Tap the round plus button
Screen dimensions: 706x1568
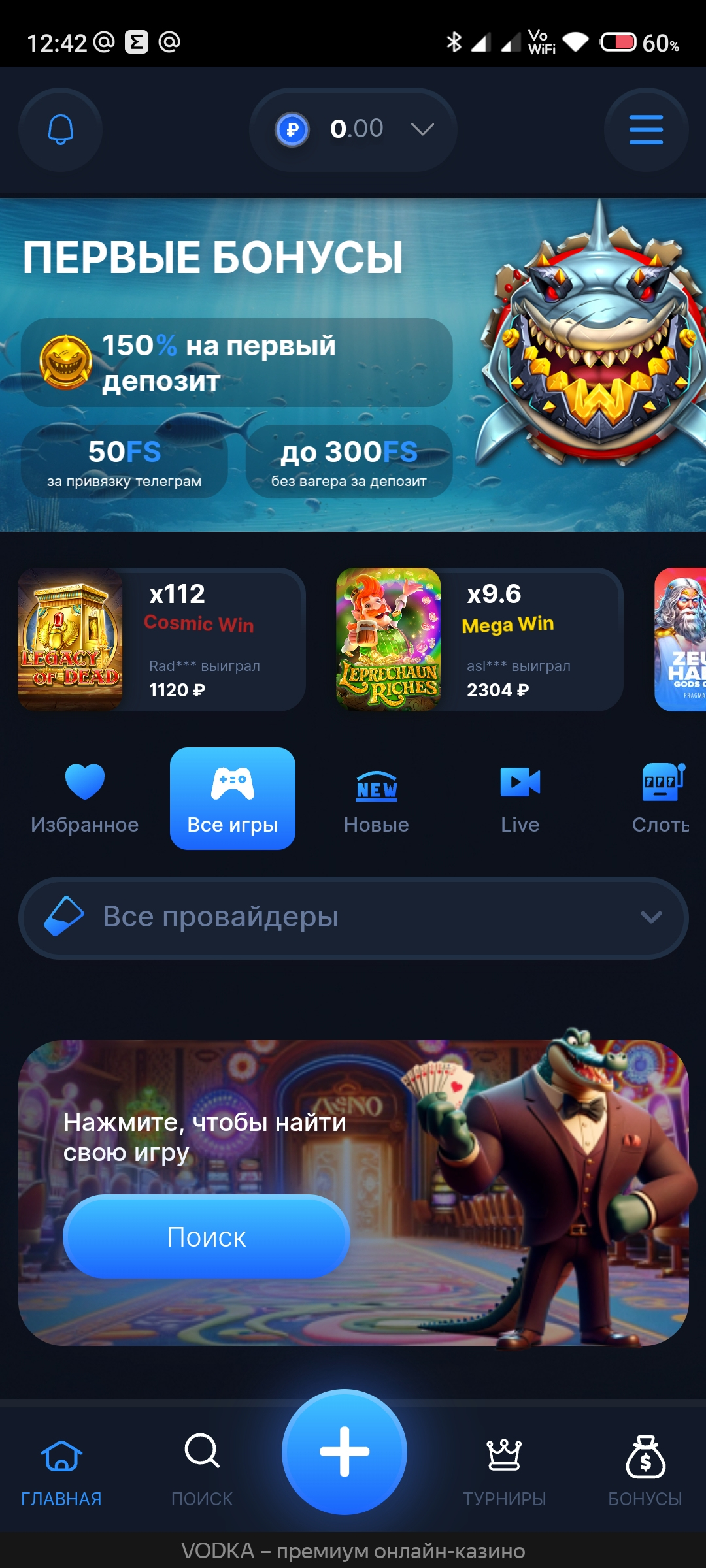tap(345, 1452)
